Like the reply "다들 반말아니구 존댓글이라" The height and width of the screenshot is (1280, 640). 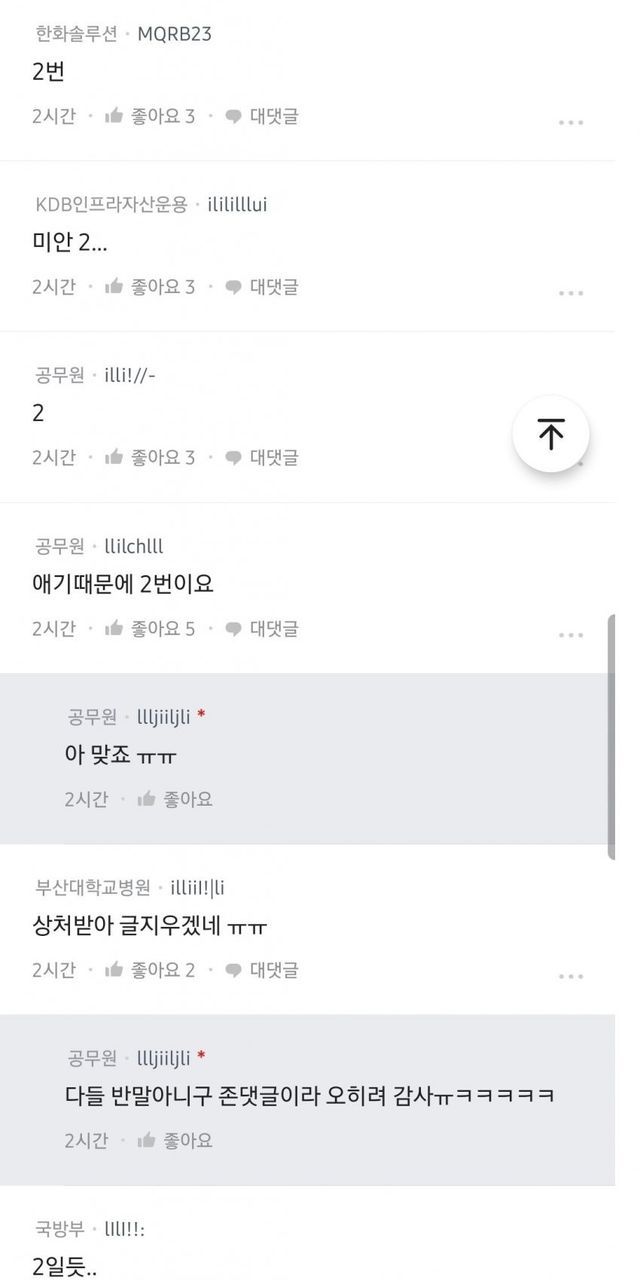[175, 1140]
